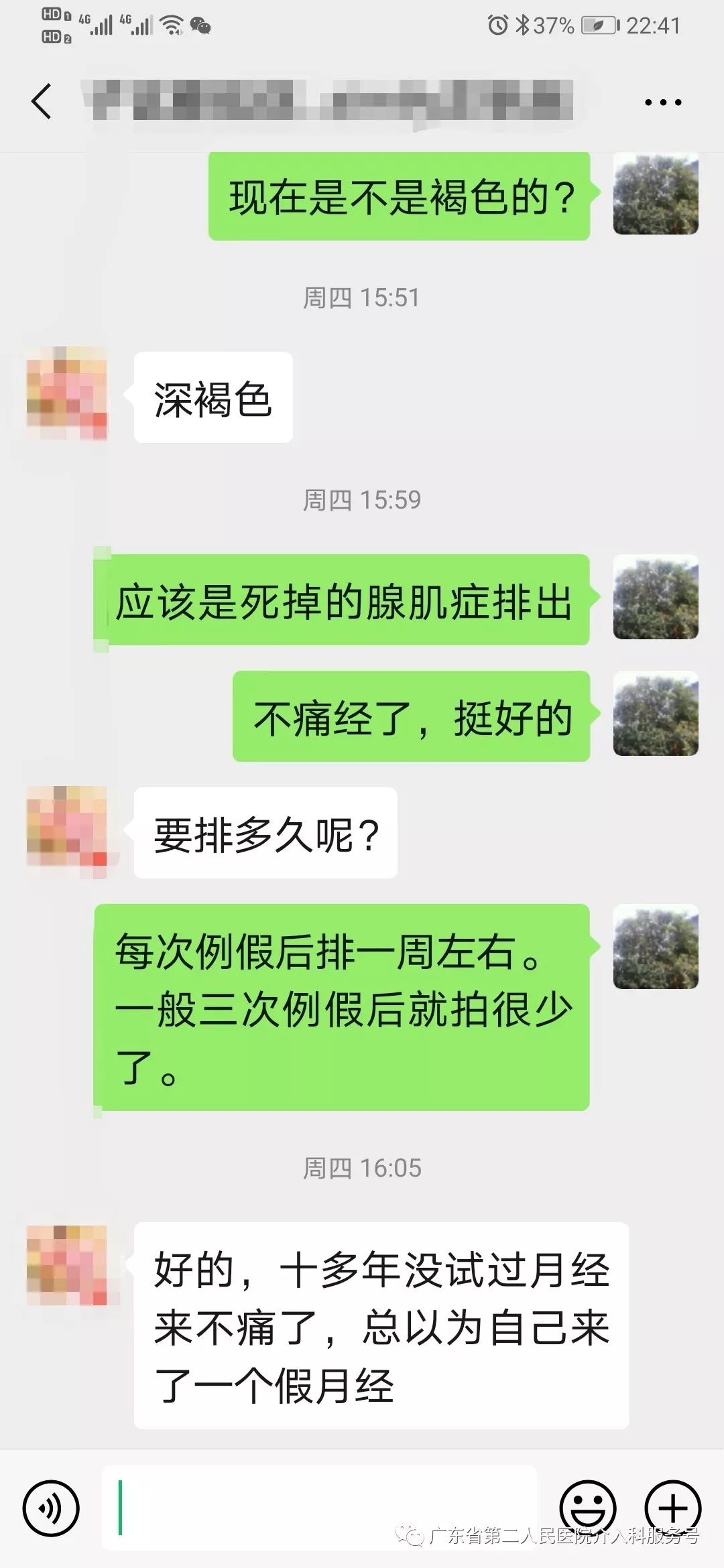Open the avatar beside 不痛经了，挺好的
This screenshot has height=1568, width=724.
656,714
